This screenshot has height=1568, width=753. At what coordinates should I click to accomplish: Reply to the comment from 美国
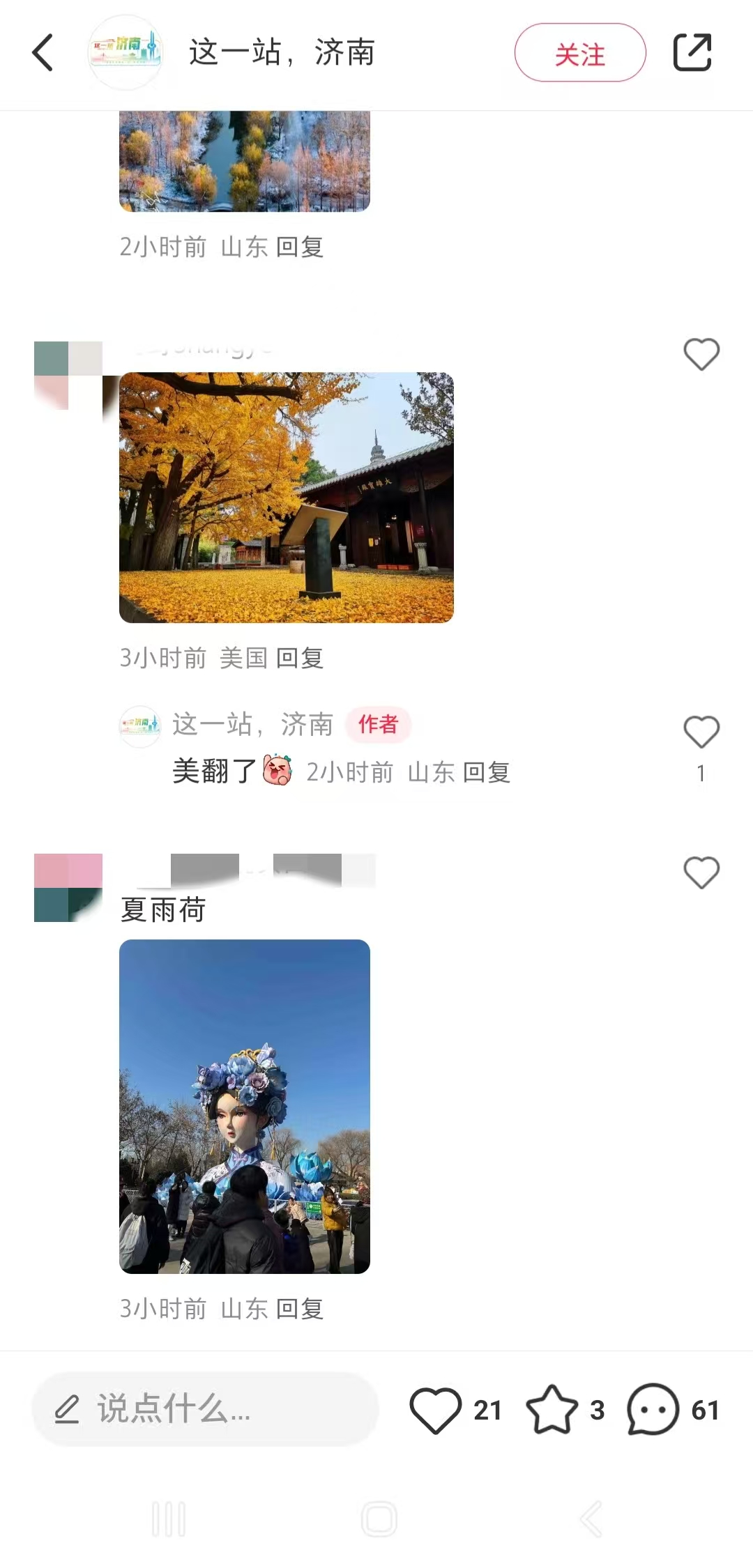click(300, 658)
